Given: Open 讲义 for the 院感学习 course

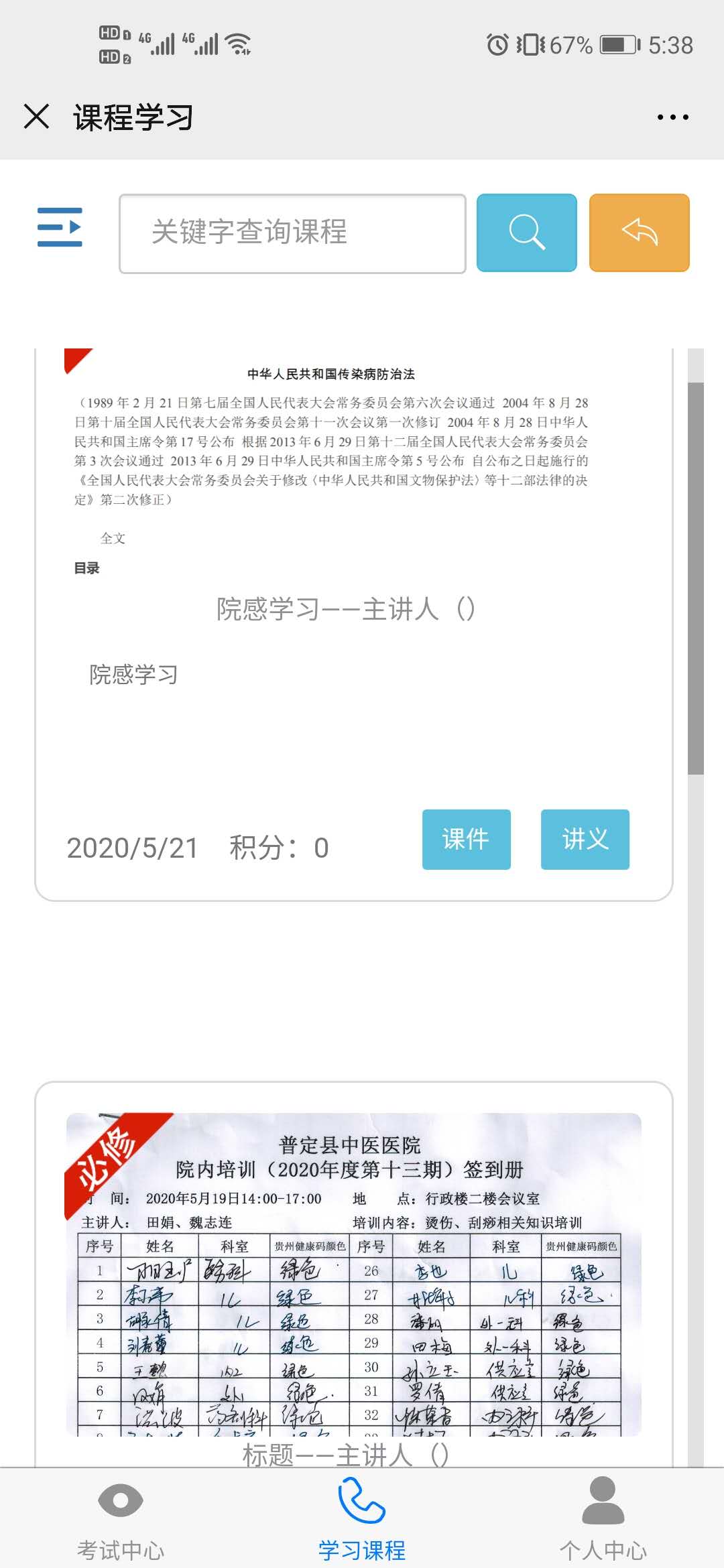Looking at the screenshot, I should (585, 839).
